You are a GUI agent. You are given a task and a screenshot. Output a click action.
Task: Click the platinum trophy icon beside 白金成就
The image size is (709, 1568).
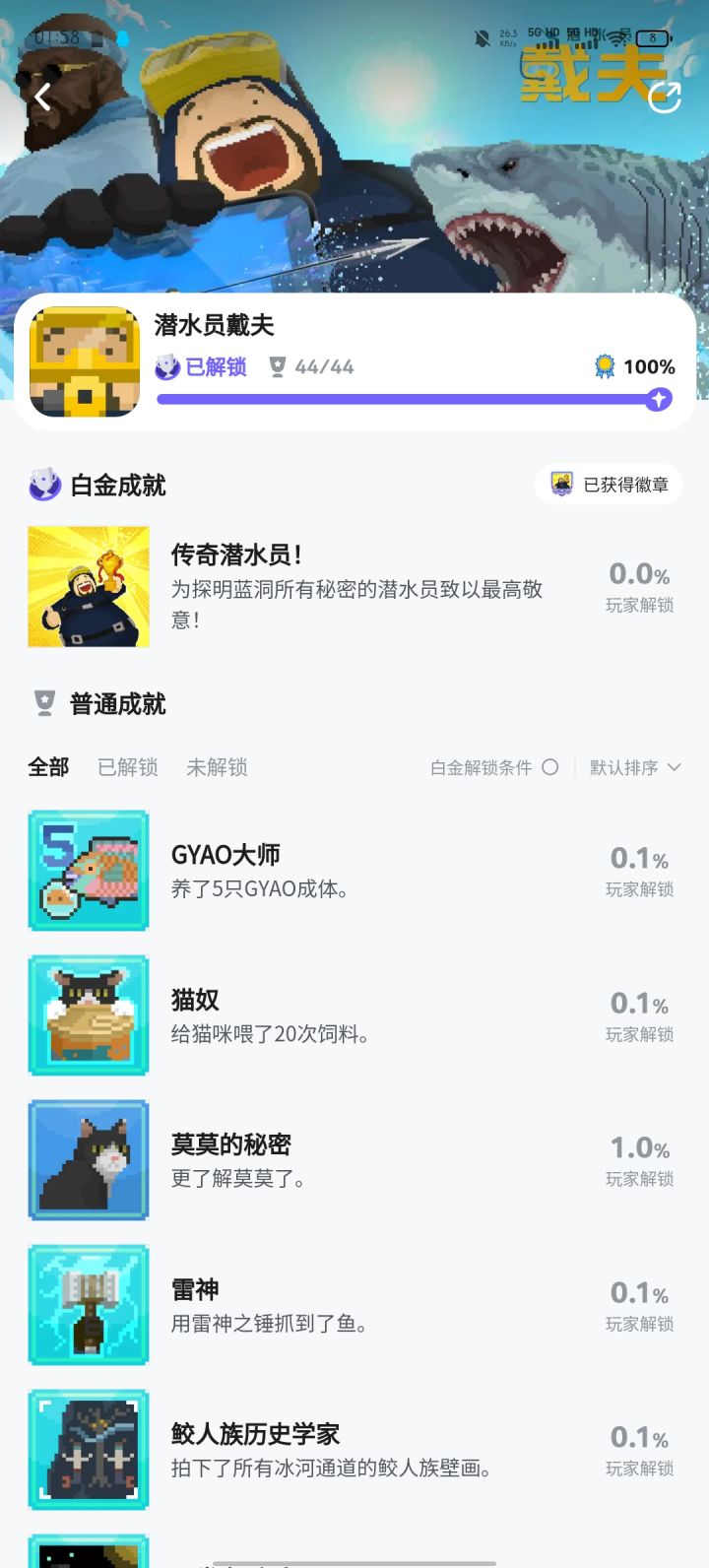pyautogui.click(x=43, y=485)
